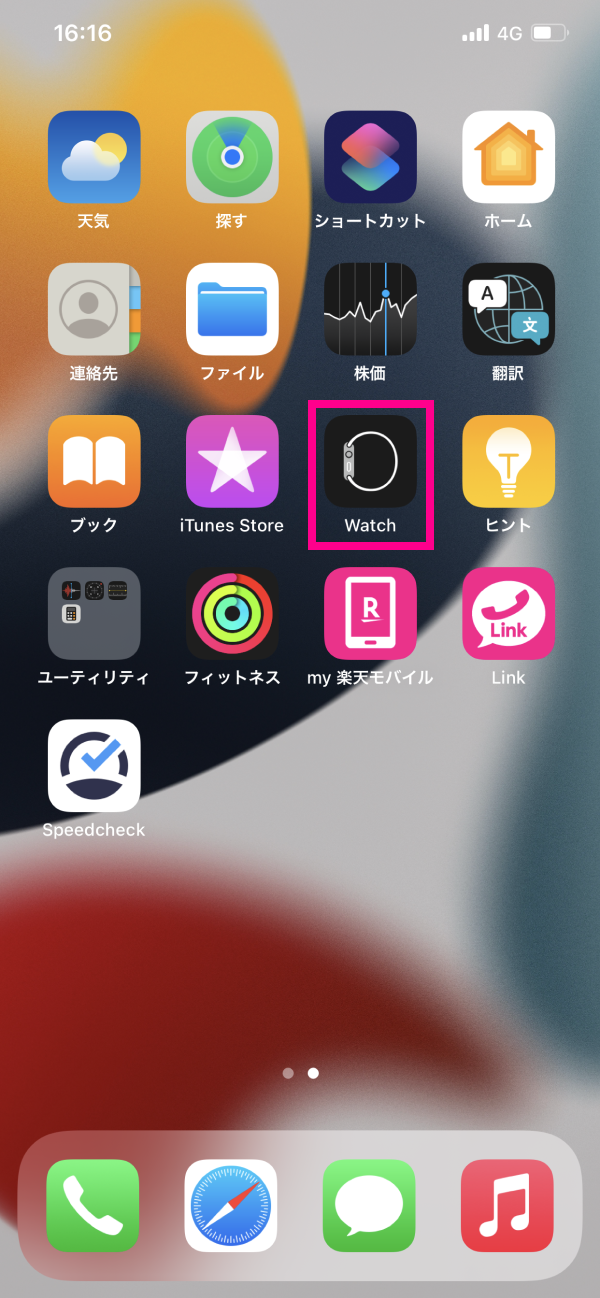Open the ヒント tips app
Image resolution: width=600 pixels, height=1298 pixels.
pyautogui.click(x=508, y=462)
